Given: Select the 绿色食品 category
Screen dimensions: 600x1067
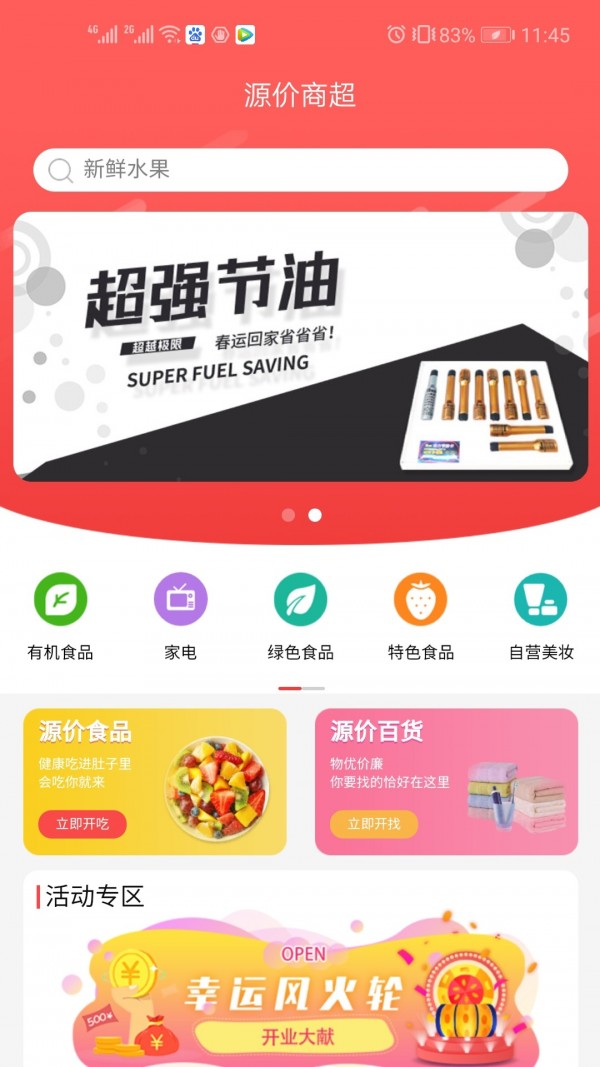Looking at the screenshot, I should click(x=300, y=615).
